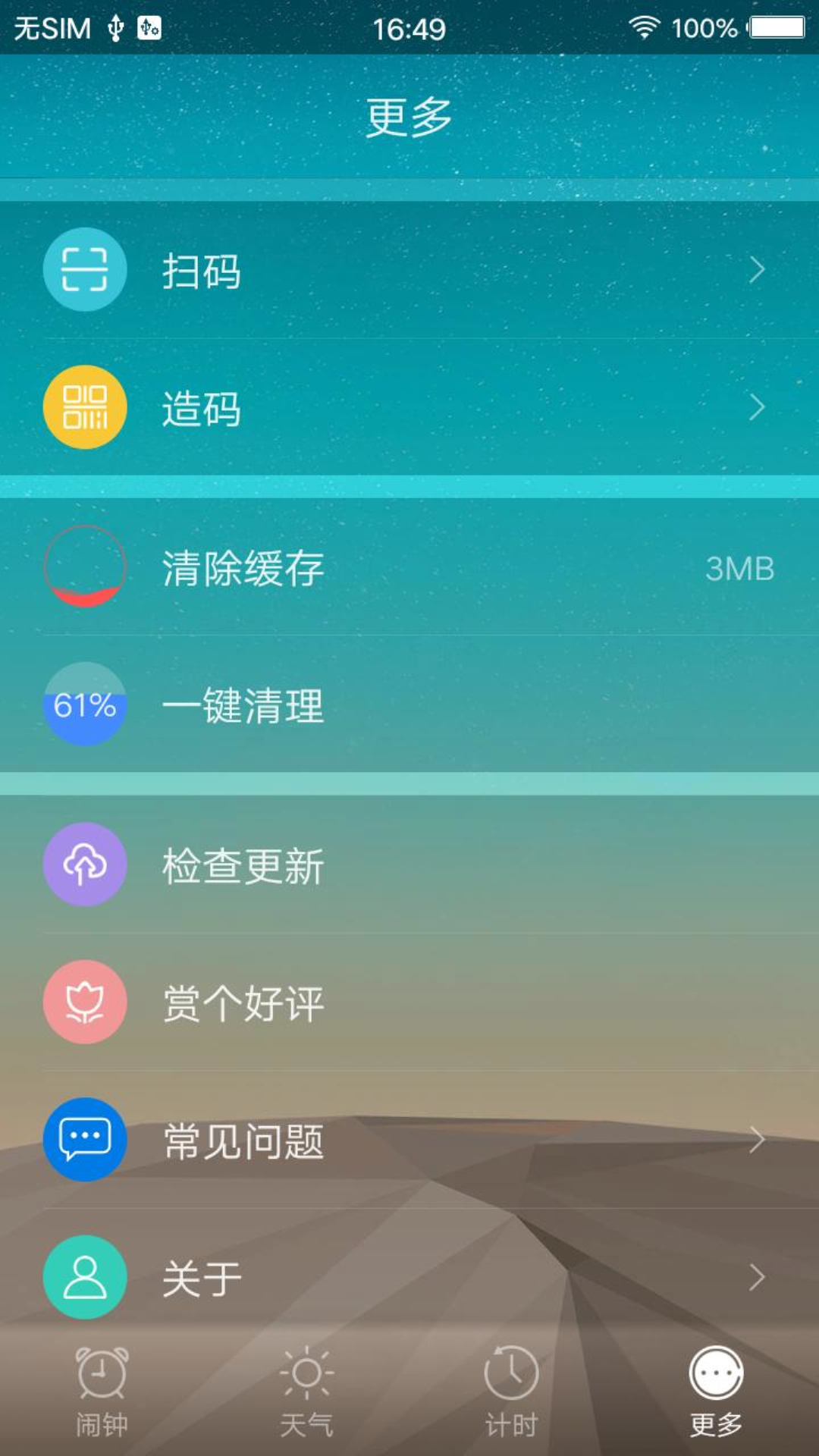
Task: Tap 赏个好评 to rate the app
Action: tap(409, 1003)
